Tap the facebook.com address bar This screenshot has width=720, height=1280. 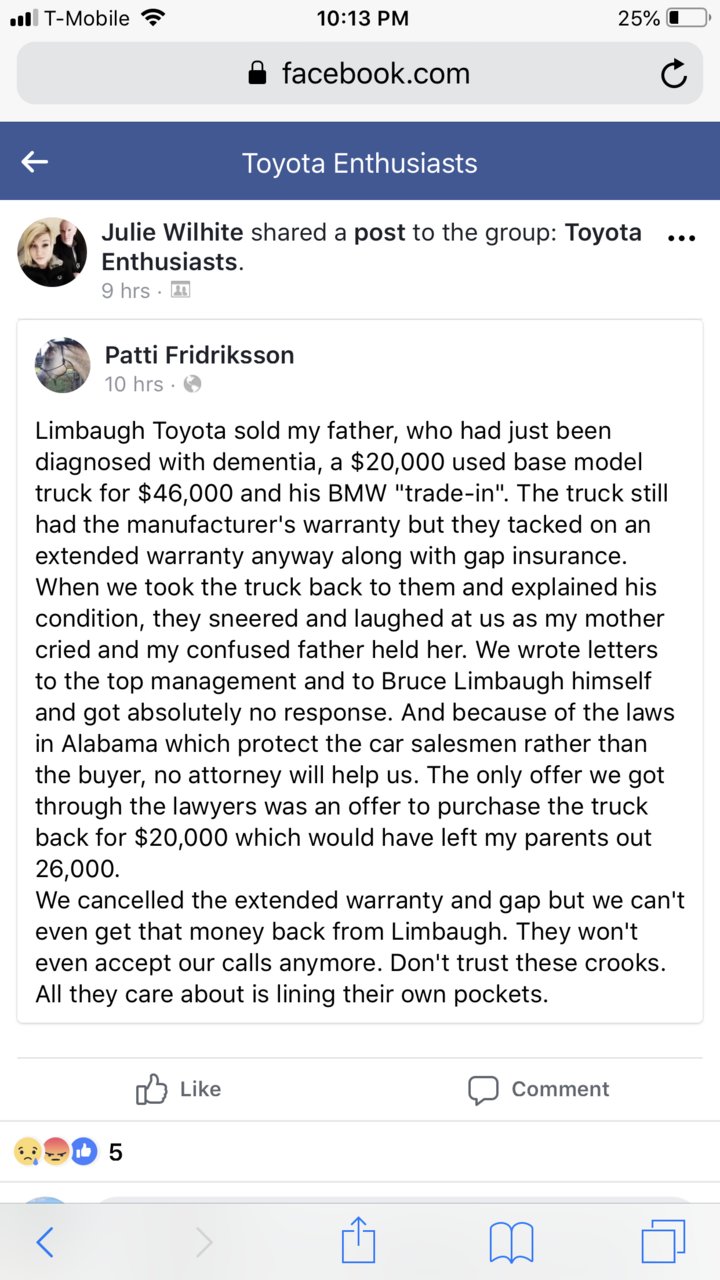pos(360,74)
